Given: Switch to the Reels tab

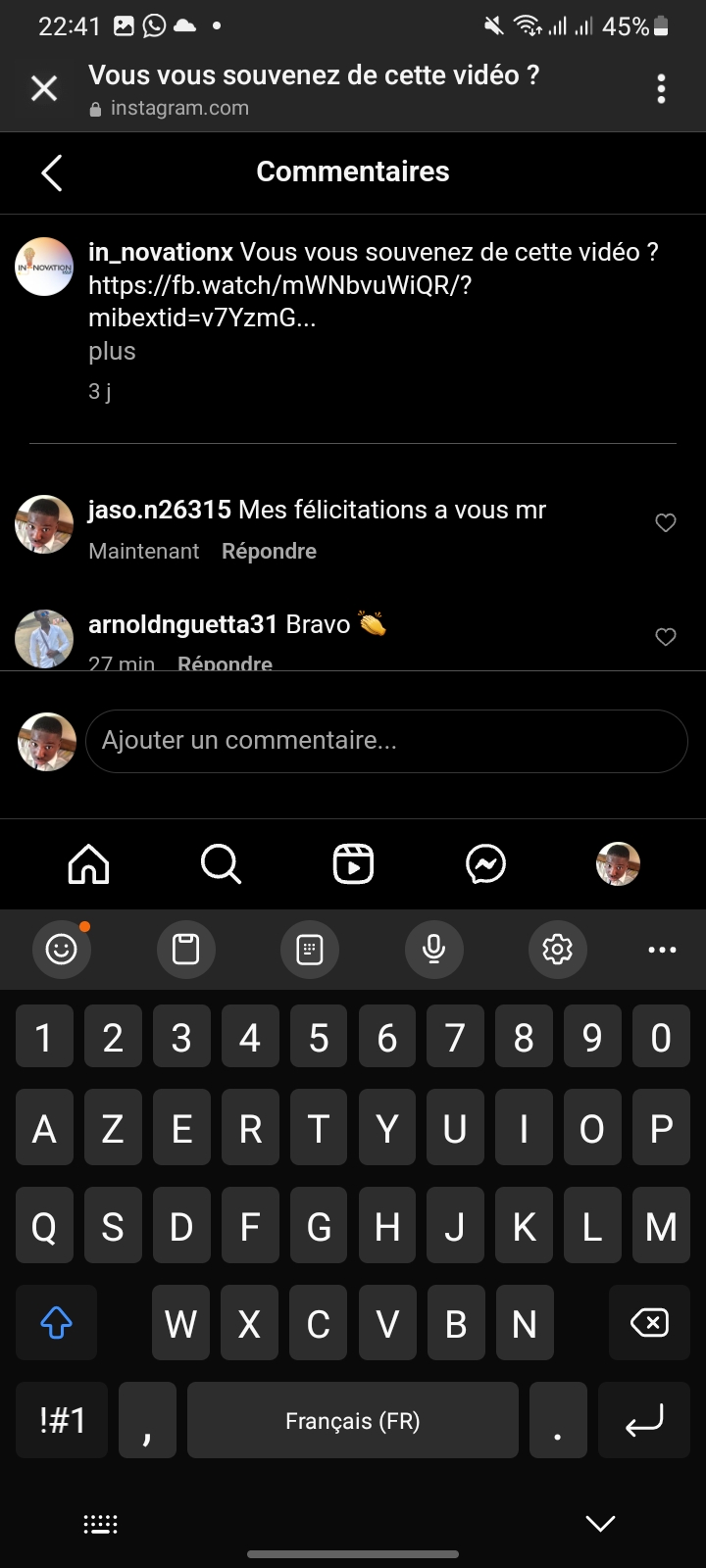Looking at the screenshot, I should [x=353, y=864].
